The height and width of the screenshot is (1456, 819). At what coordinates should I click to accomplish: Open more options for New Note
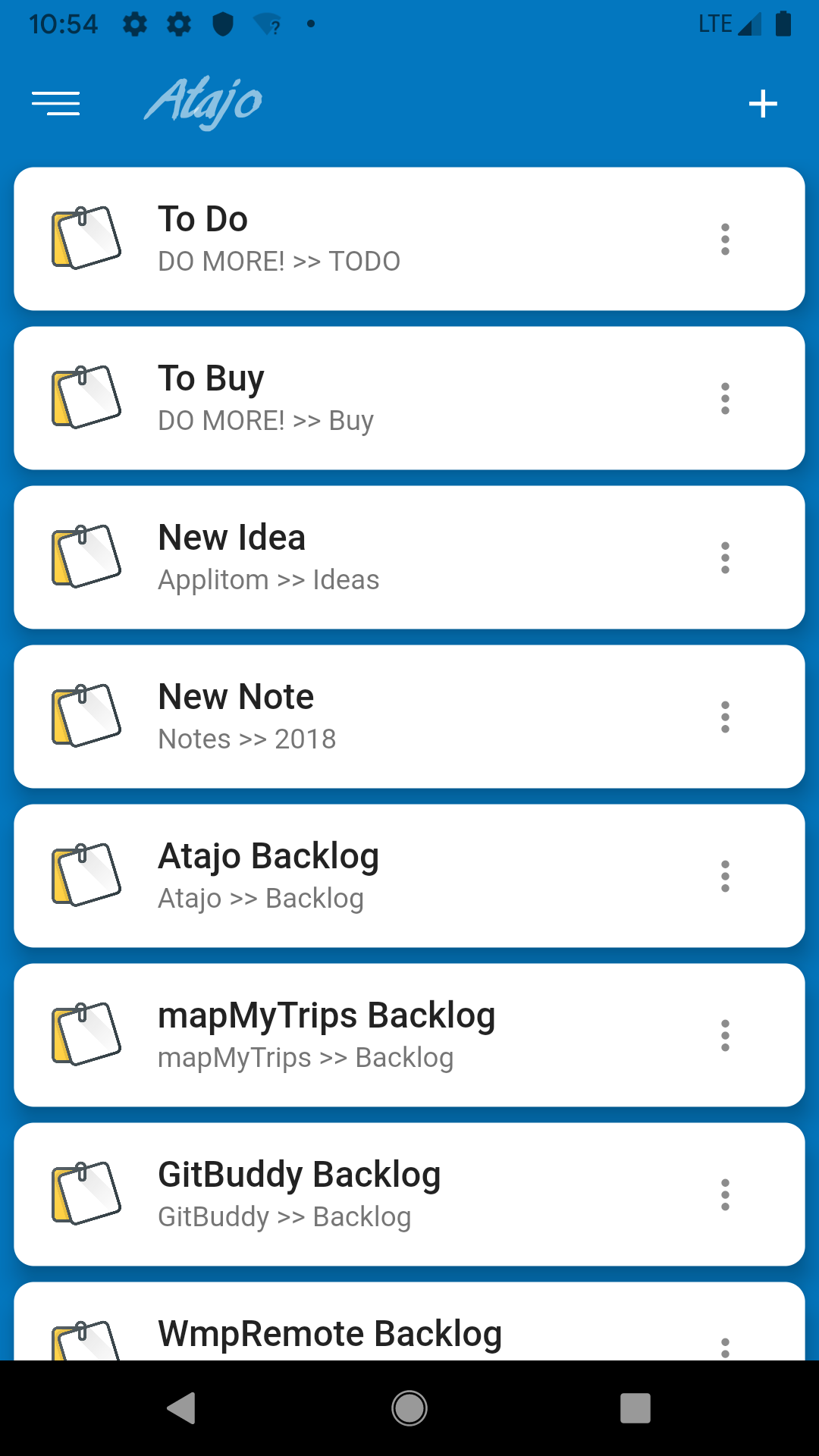[x=725, y=717]
